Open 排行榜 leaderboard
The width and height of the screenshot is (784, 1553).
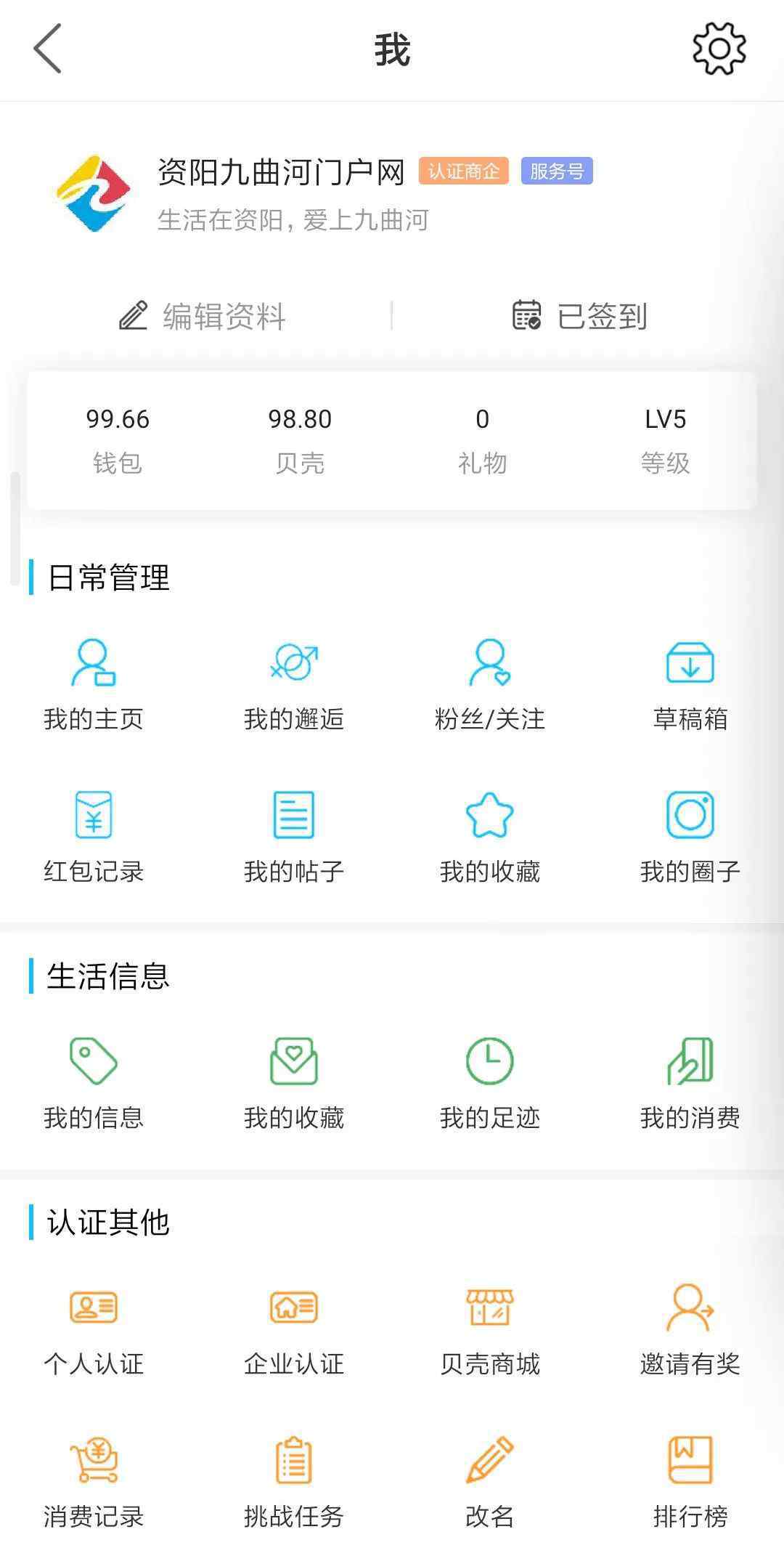690,1483
